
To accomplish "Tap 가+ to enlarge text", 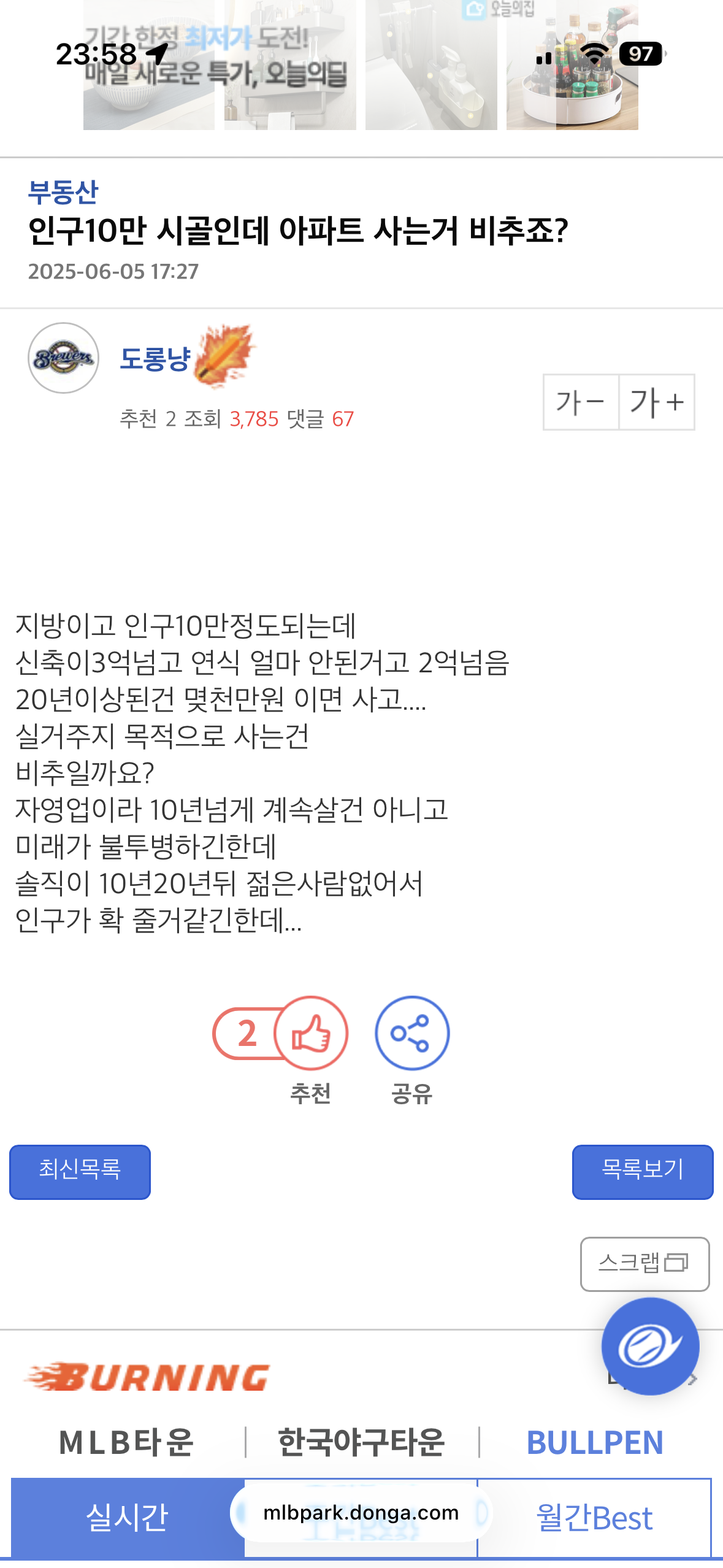I will tap(656, 402).
